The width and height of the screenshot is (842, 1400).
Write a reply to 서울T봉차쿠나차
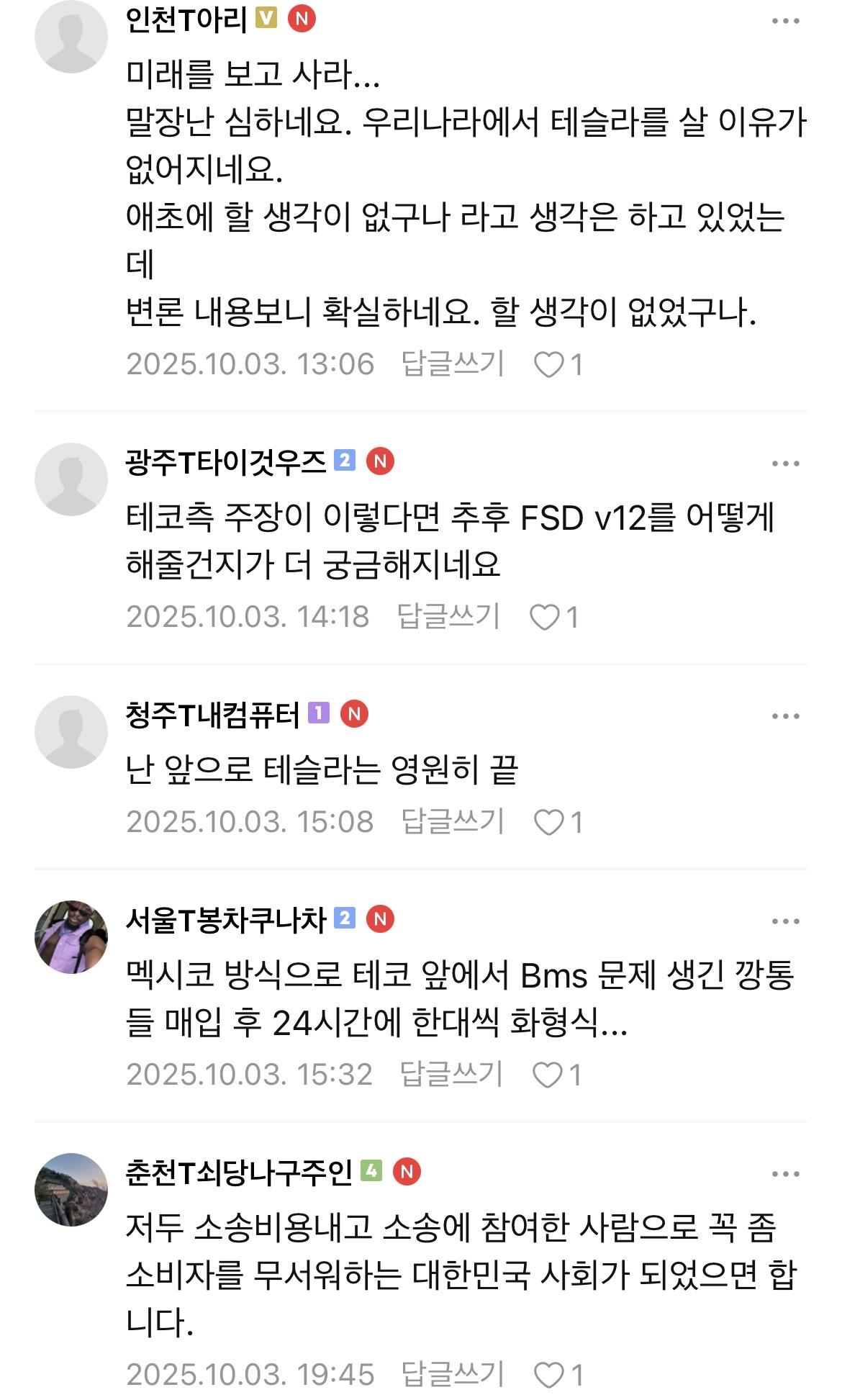[x=451, y=1074]
